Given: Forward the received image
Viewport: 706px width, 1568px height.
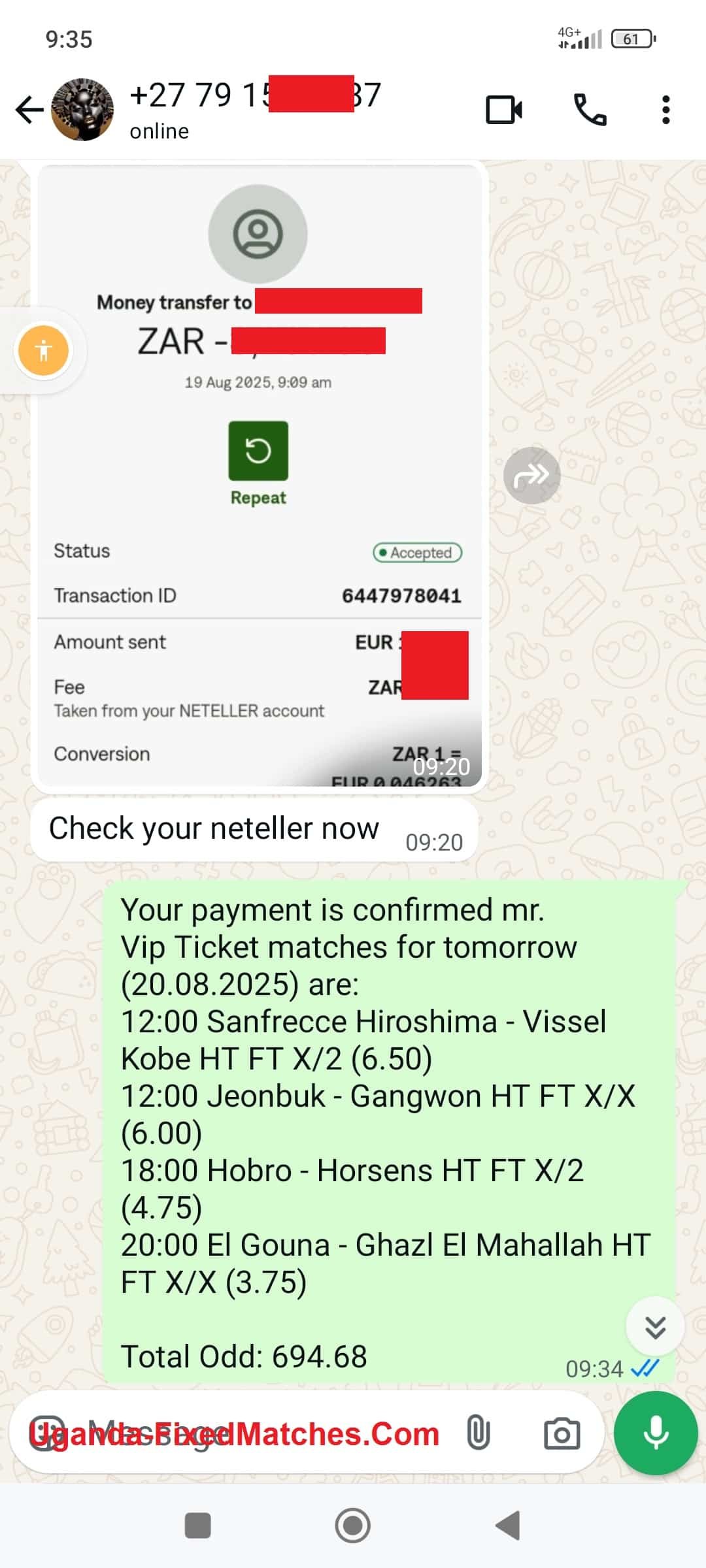Looking at the screenshot, I should (531, 476).
